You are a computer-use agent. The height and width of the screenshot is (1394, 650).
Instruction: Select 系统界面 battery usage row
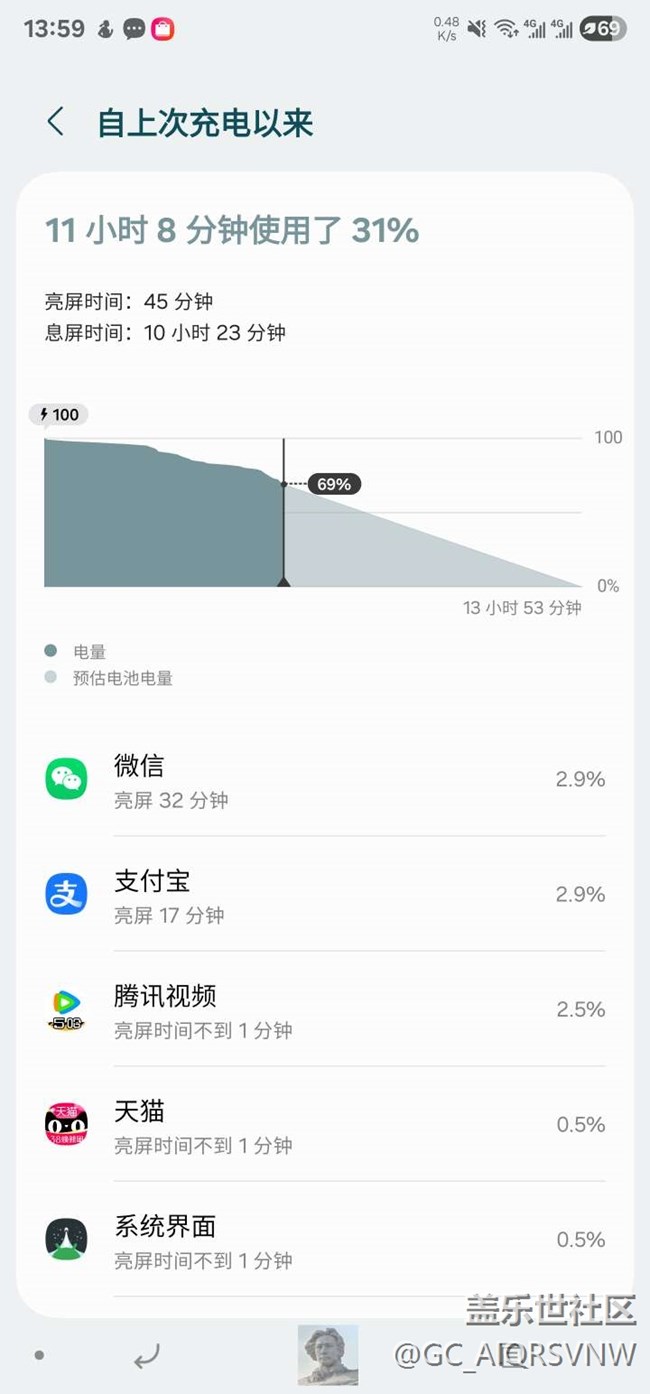coord(325,1240)
